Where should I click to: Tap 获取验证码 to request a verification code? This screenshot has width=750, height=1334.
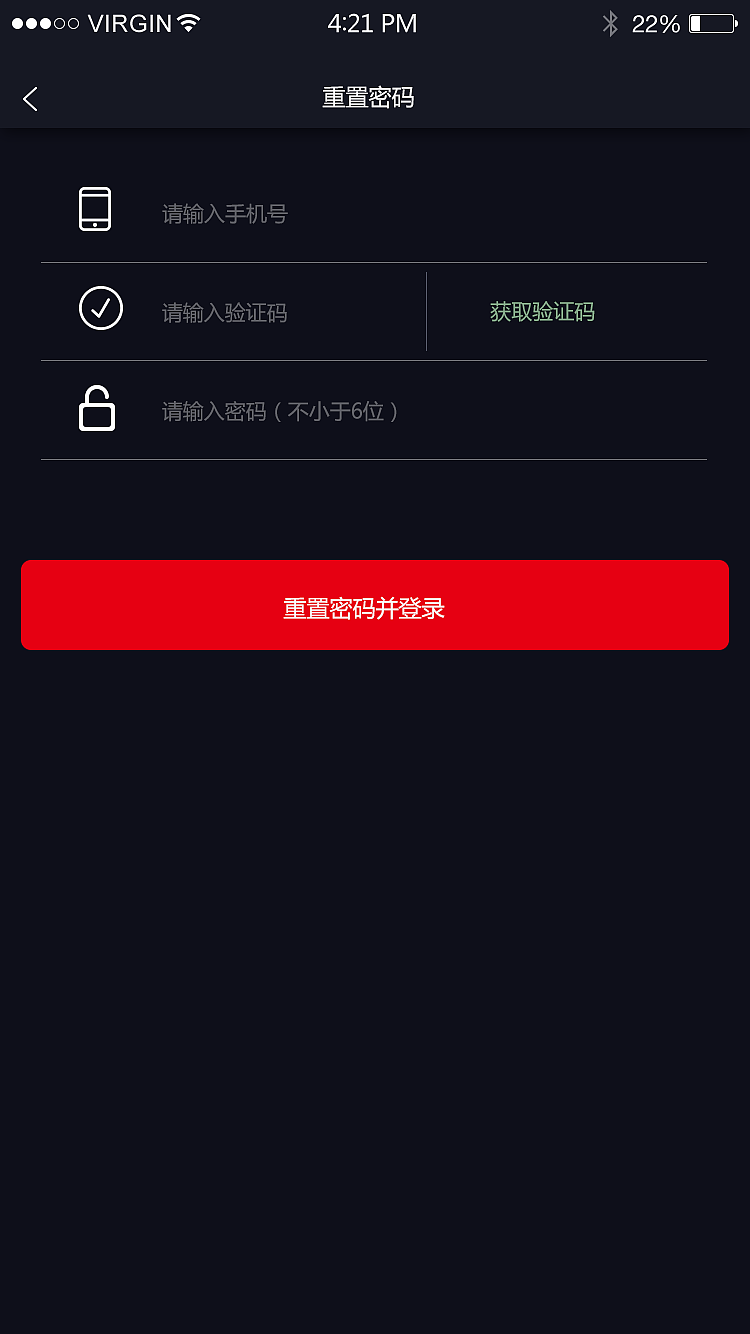click(x=541, y=311)
